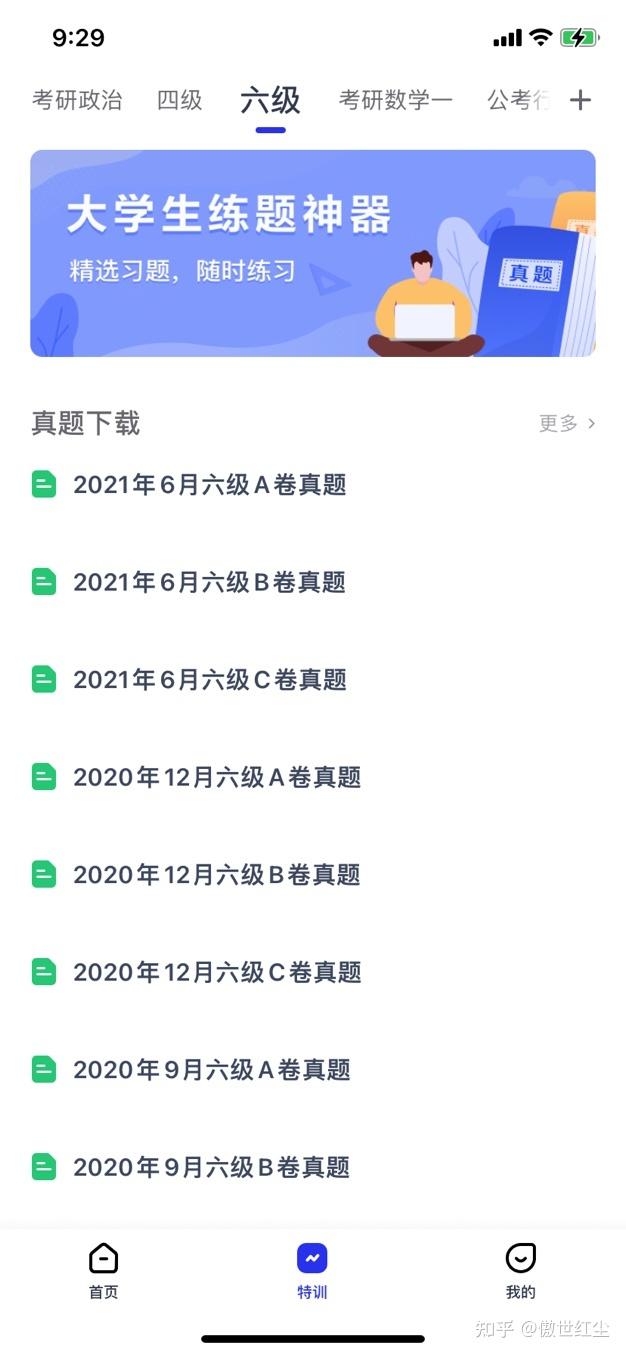The width and height of the screenshot is (626, 1355).
Task: Open the 我的 profile tab
Action: [520, 1270]
